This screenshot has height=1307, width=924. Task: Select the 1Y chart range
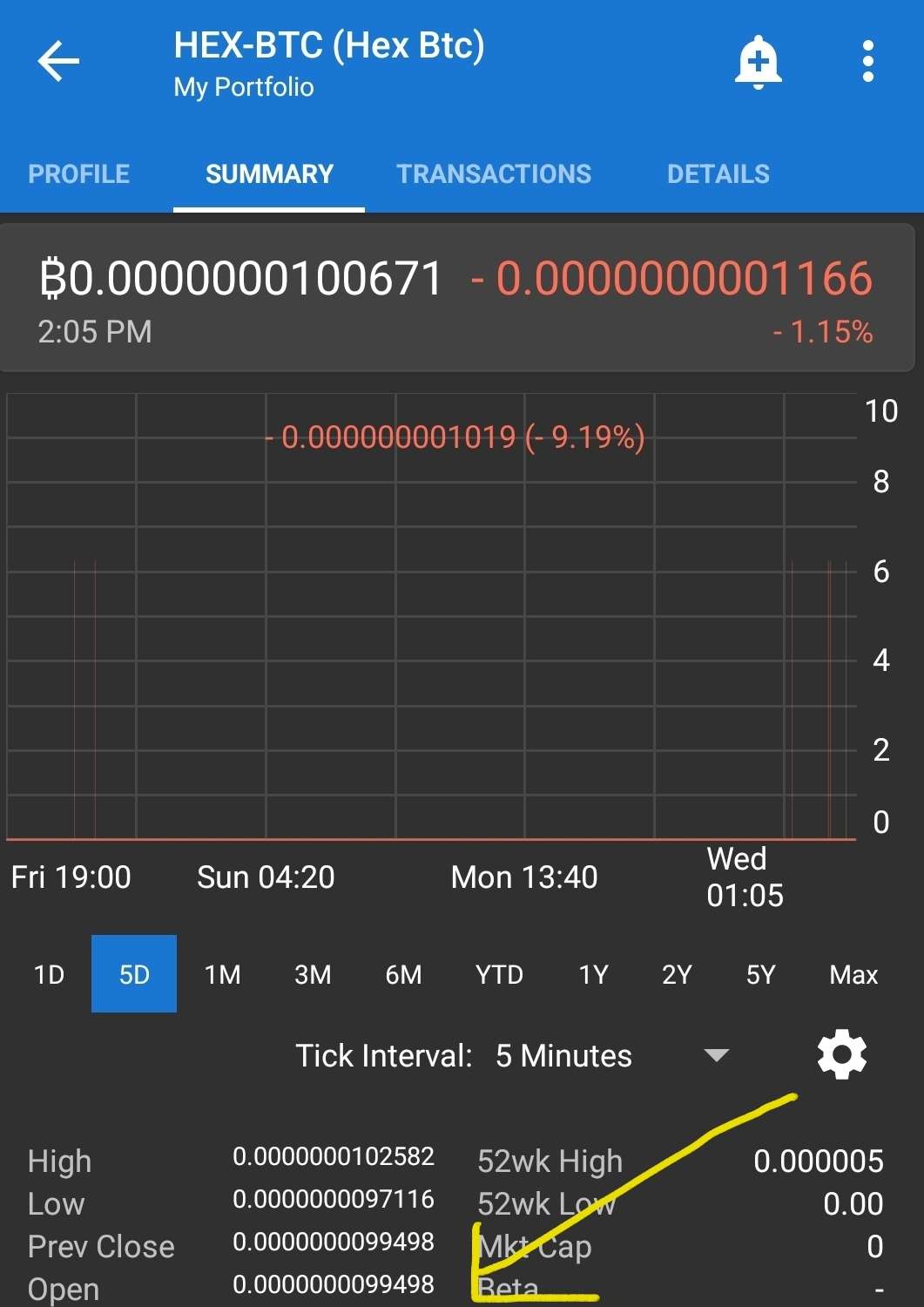593,974
